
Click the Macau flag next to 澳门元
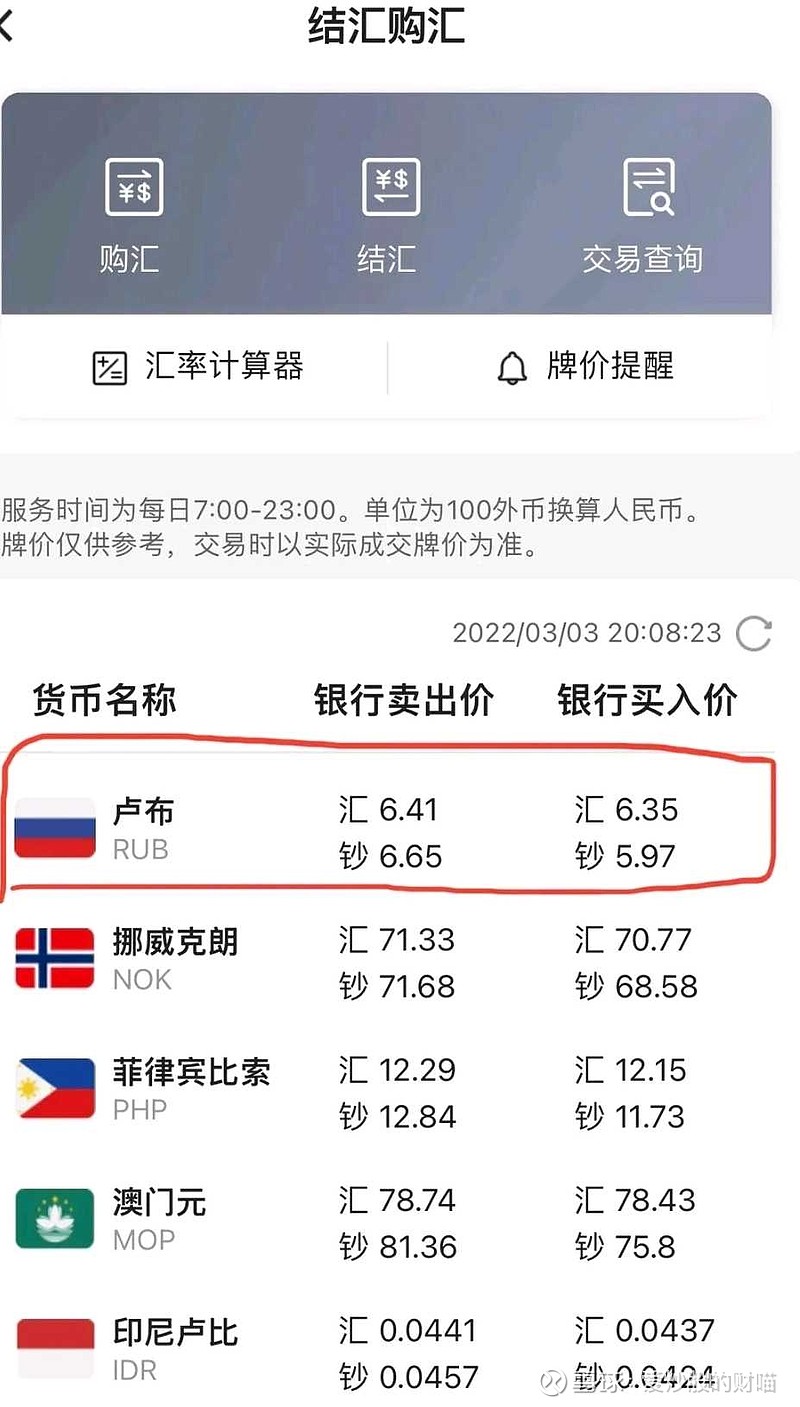coord(53,1220)
